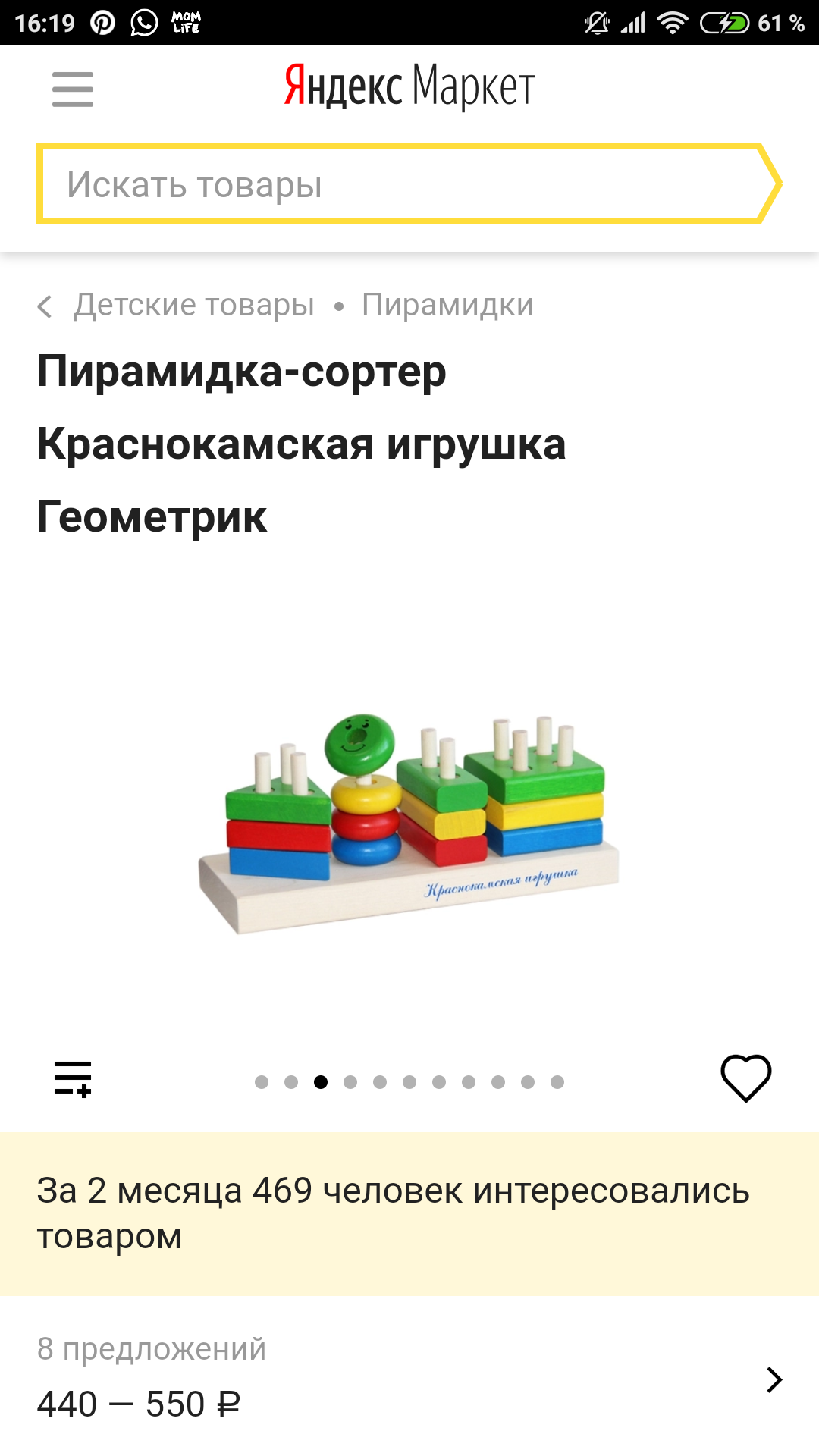The width and height of the screenshot is (819, 1456).
Task: Add product to favorites heart
Action: tap(746, 1078)
